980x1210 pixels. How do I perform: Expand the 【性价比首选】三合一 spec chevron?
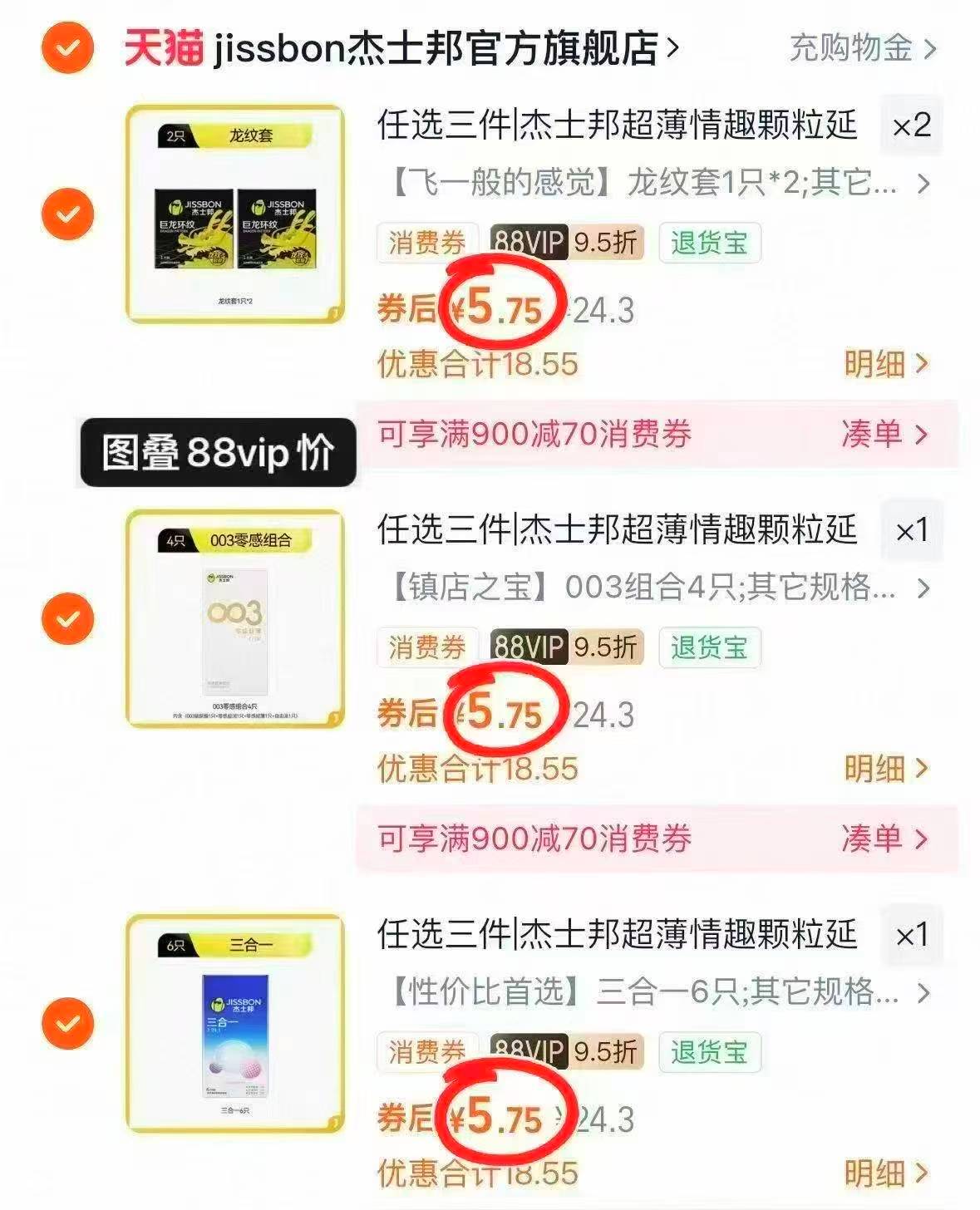923,995
